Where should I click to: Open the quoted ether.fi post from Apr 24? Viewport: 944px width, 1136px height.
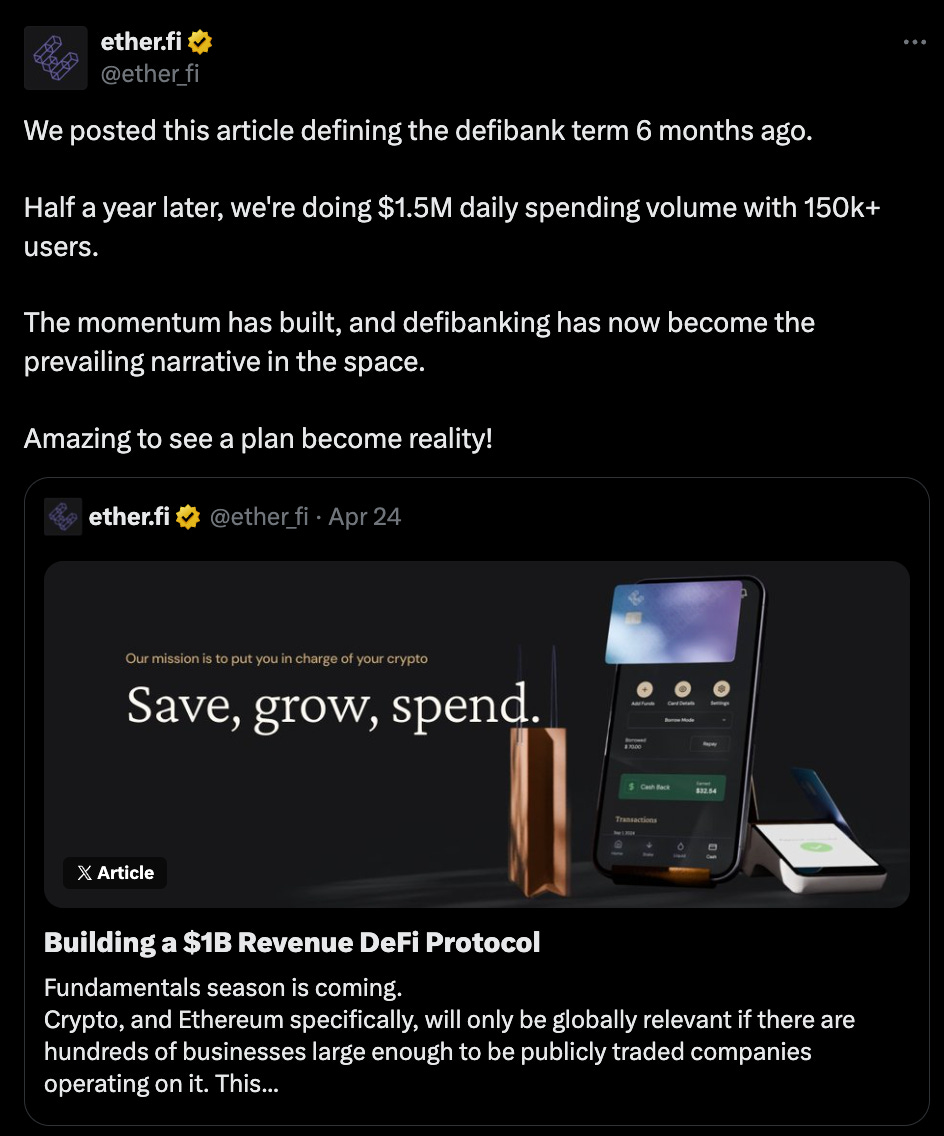(x=364, y=517)
